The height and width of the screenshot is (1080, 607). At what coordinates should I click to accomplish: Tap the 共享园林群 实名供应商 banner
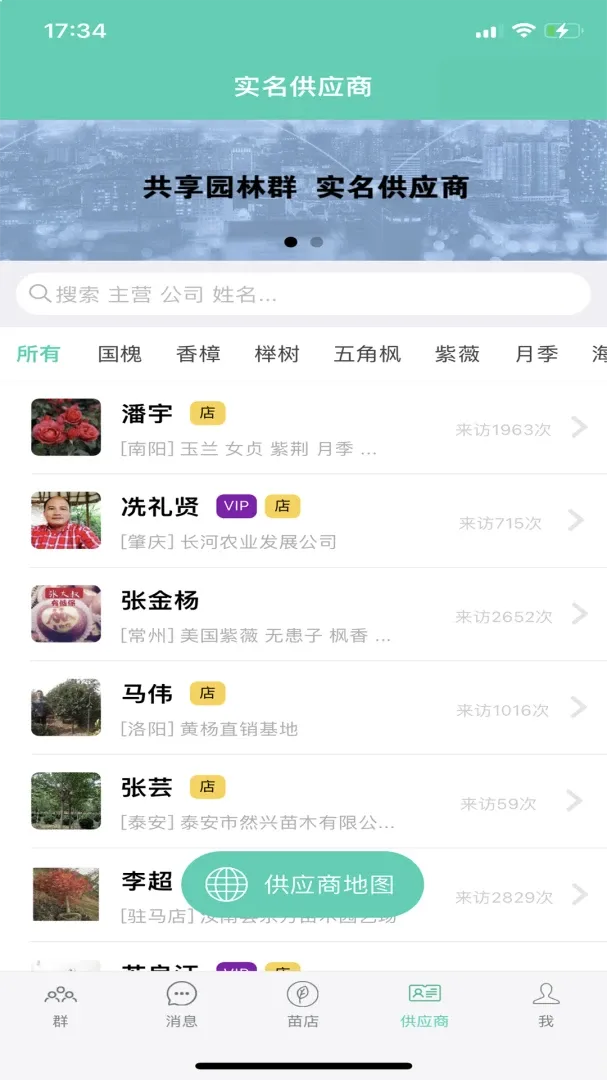303,190
